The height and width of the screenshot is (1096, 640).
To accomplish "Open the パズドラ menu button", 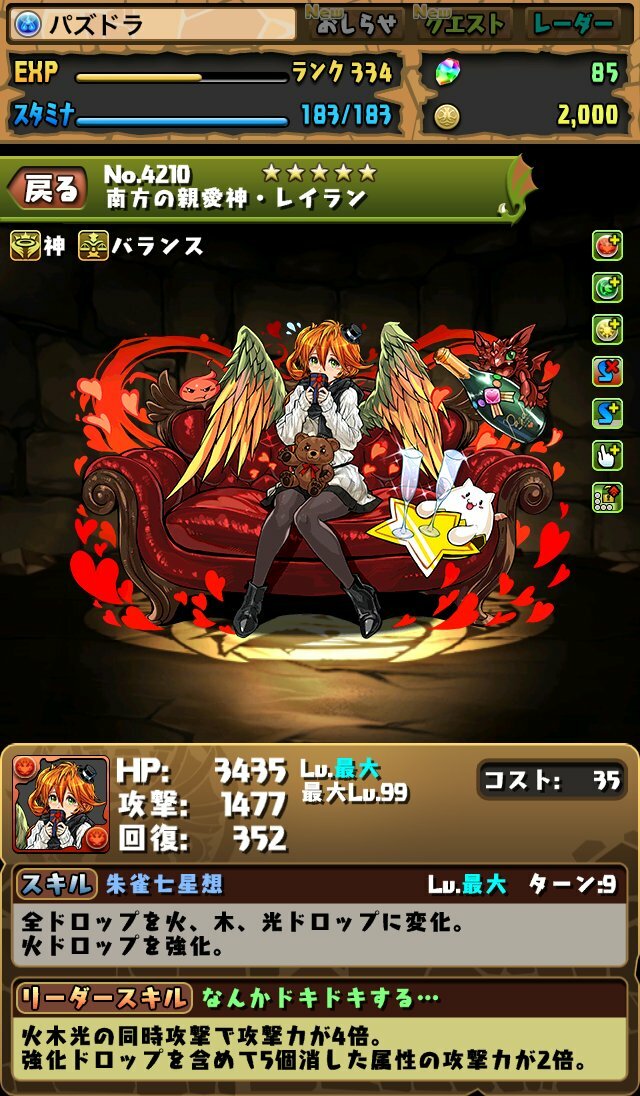I will (x=152, y=24).
